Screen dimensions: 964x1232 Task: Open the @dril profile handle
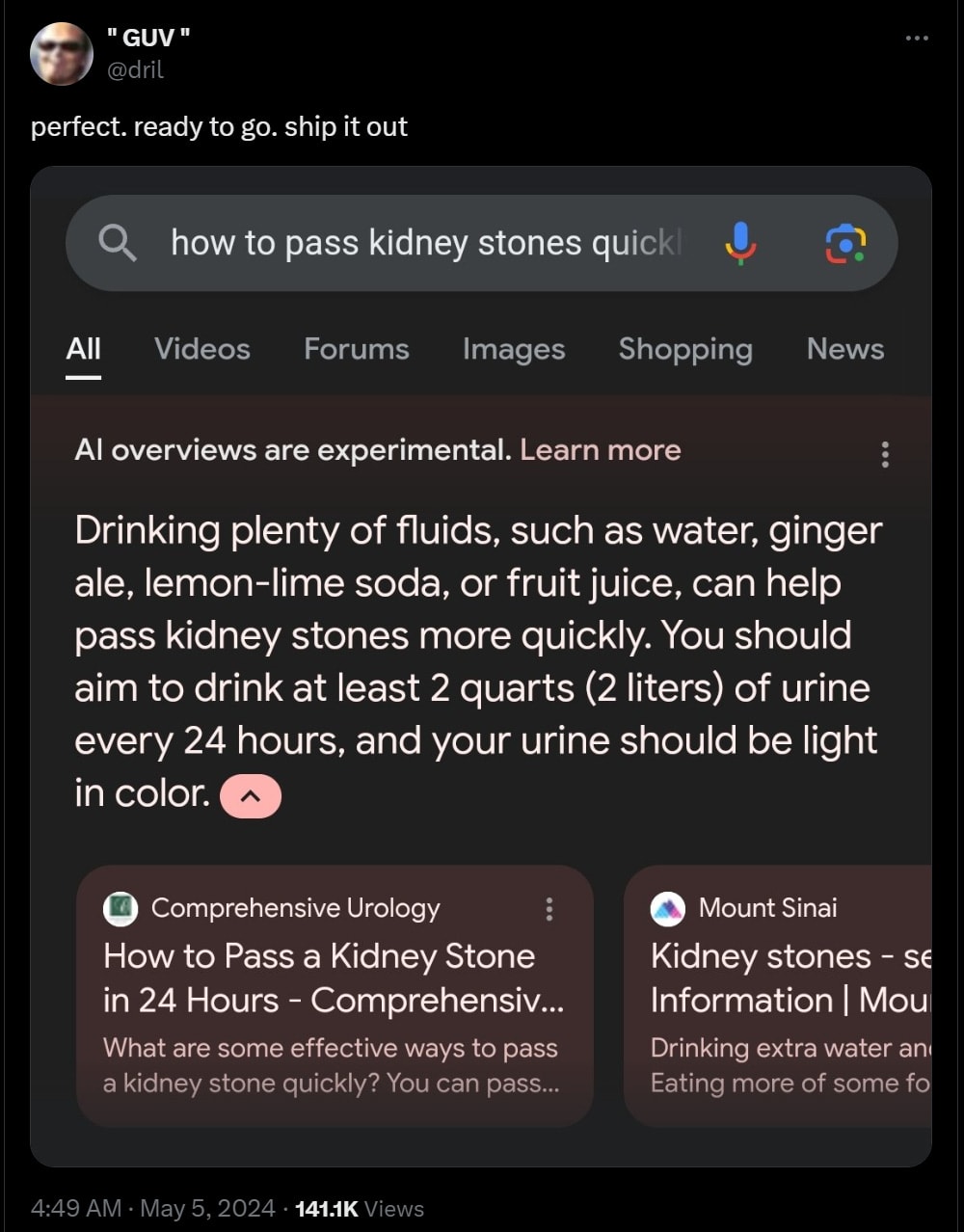click(x=135, y=69)
